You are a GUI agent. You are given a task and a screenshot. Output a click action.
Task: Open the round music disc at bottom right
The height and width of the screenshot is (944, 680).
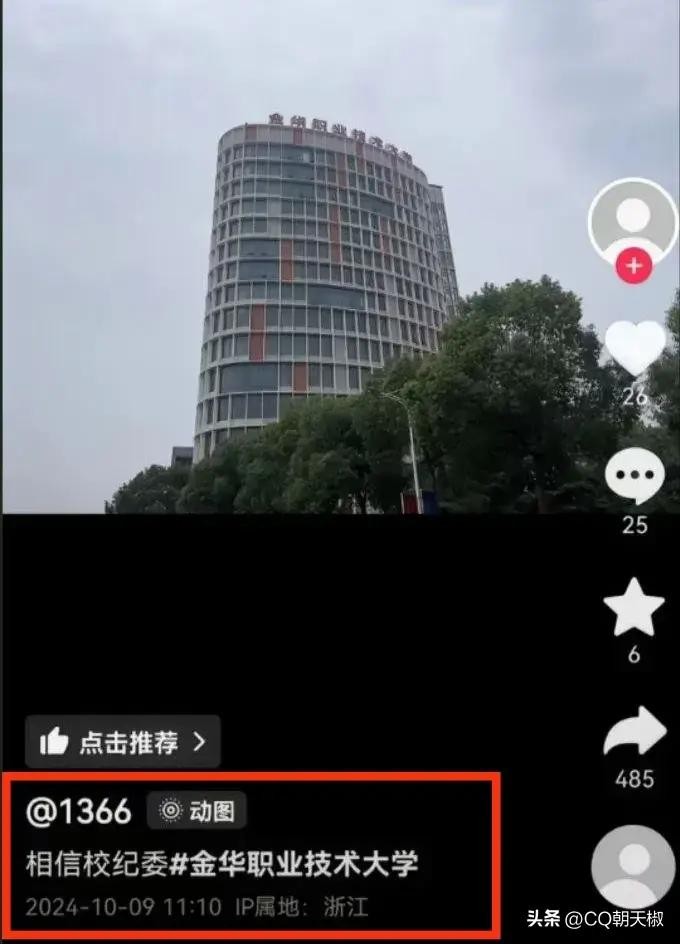[632, 868]
